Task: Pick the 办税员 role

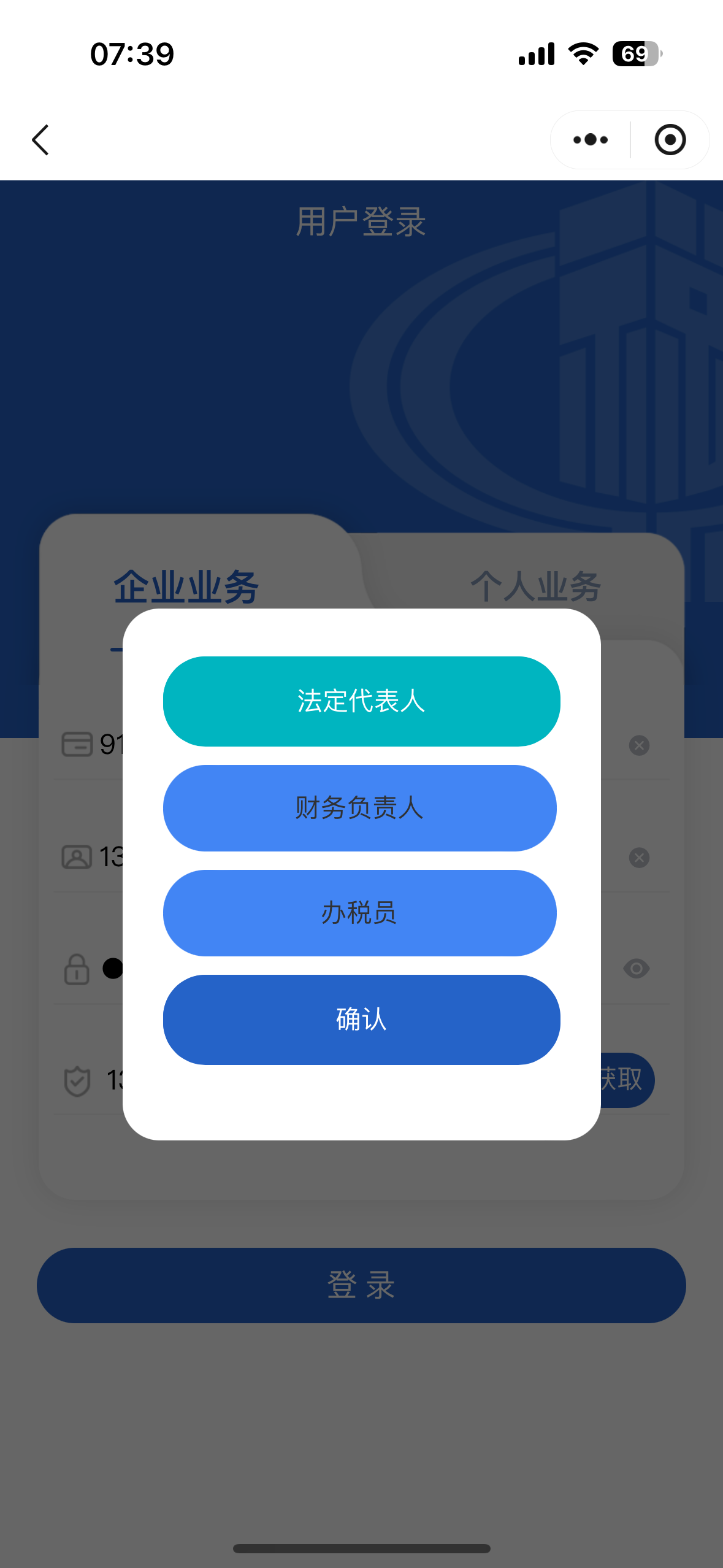Action: point(360,913)
